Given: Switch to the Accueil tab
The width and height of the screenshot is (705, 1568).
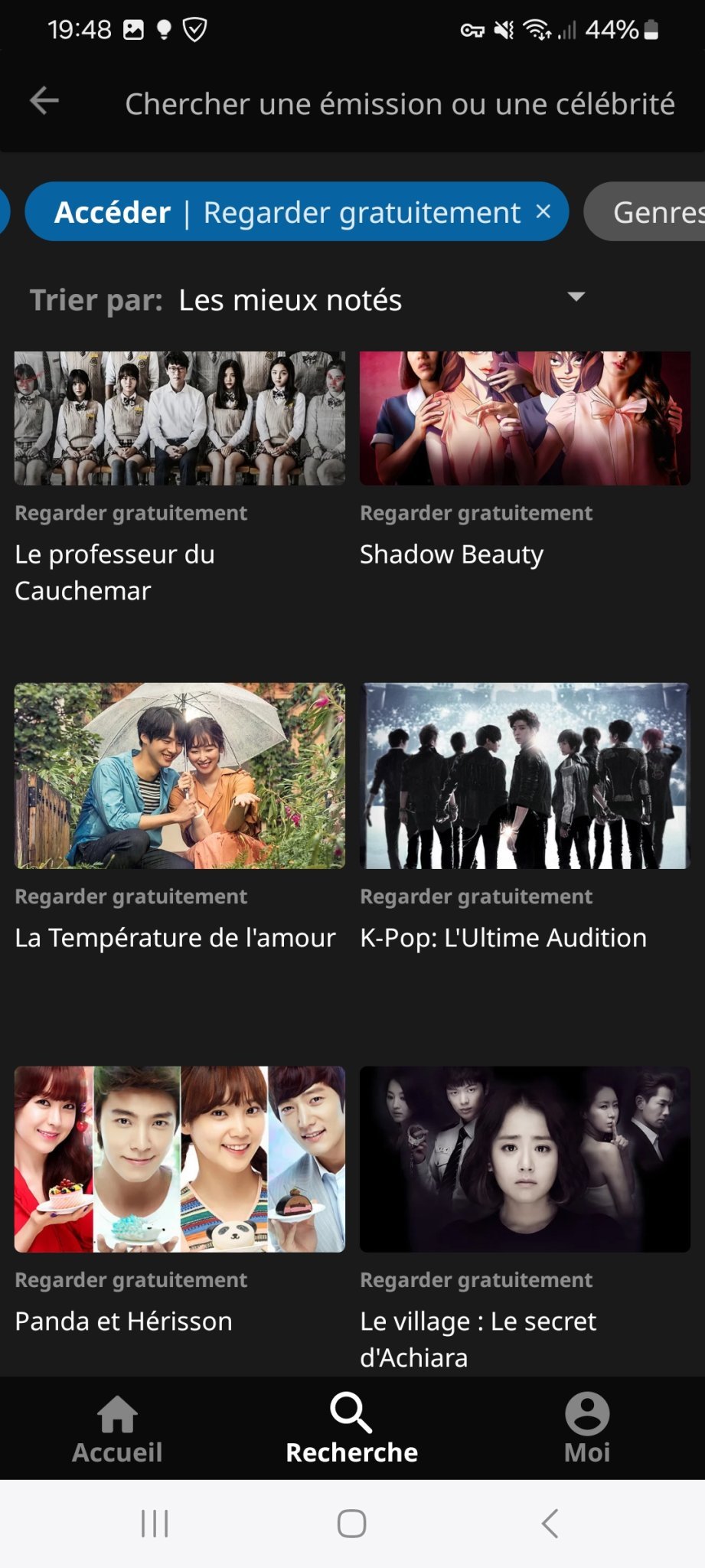Looking at the screenshot, I should pyautogui.click(x=117, y=1429).
